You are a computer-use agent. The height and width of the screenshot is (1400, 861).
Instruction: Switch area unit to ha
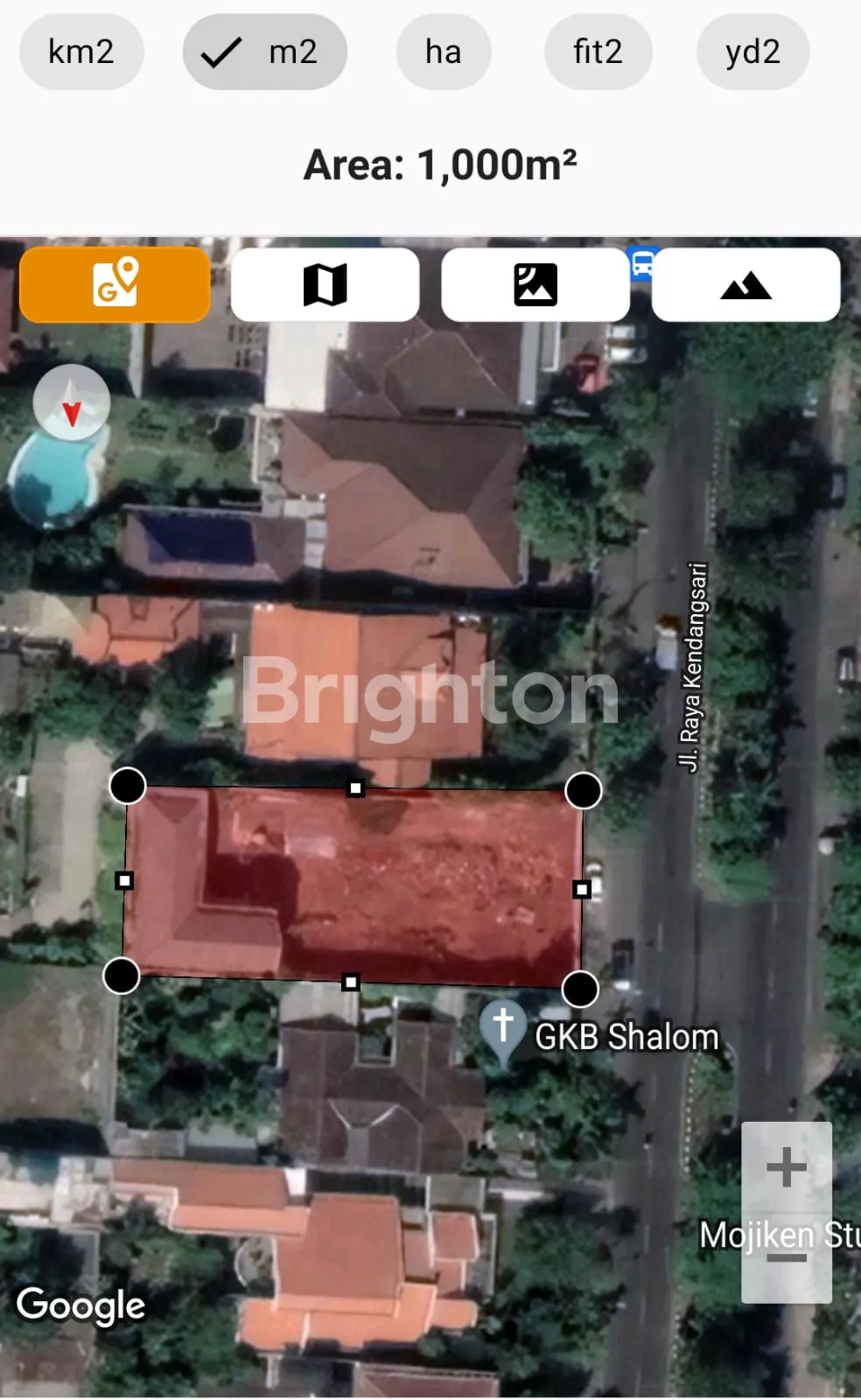(443, 52)
